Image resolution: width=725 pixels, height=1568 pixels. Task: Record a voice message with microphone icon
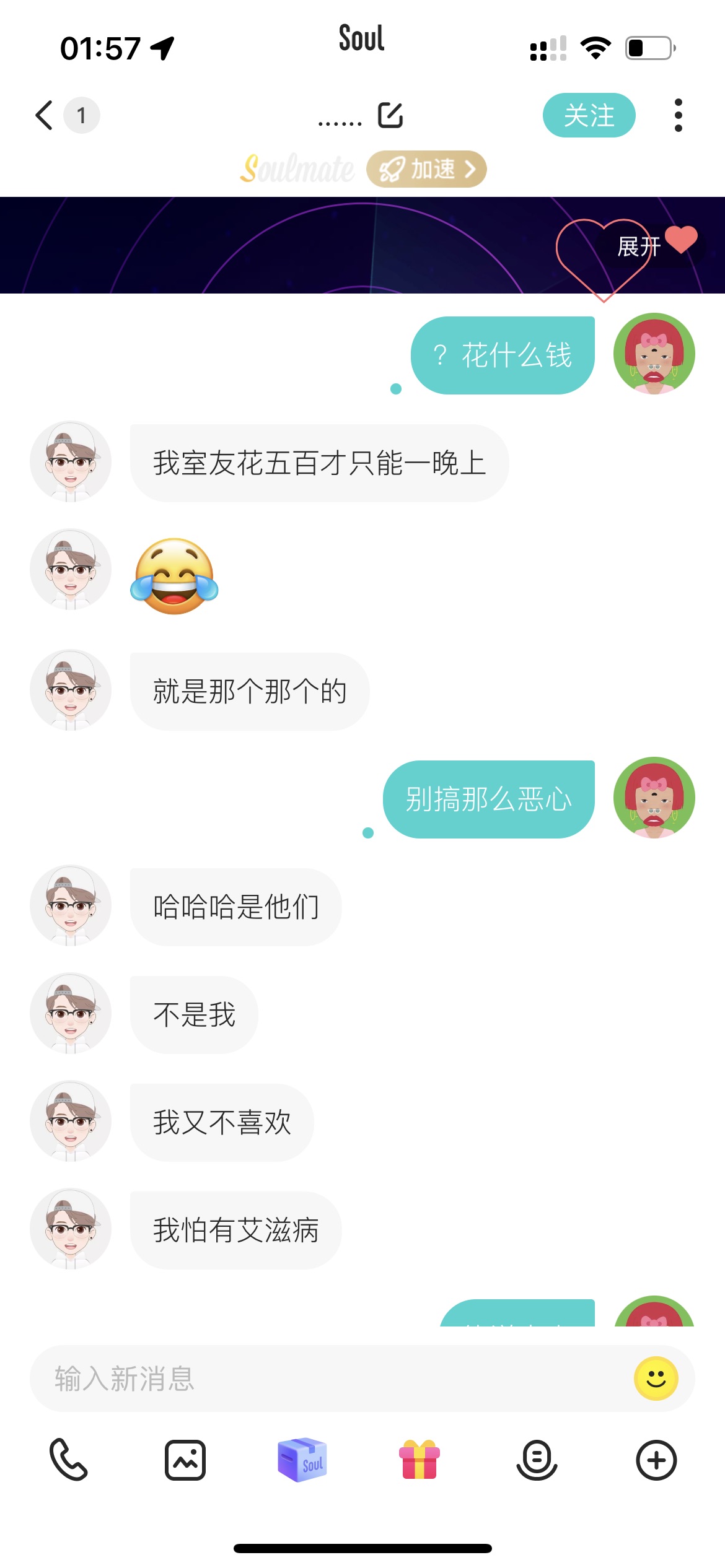(537, 1460)
